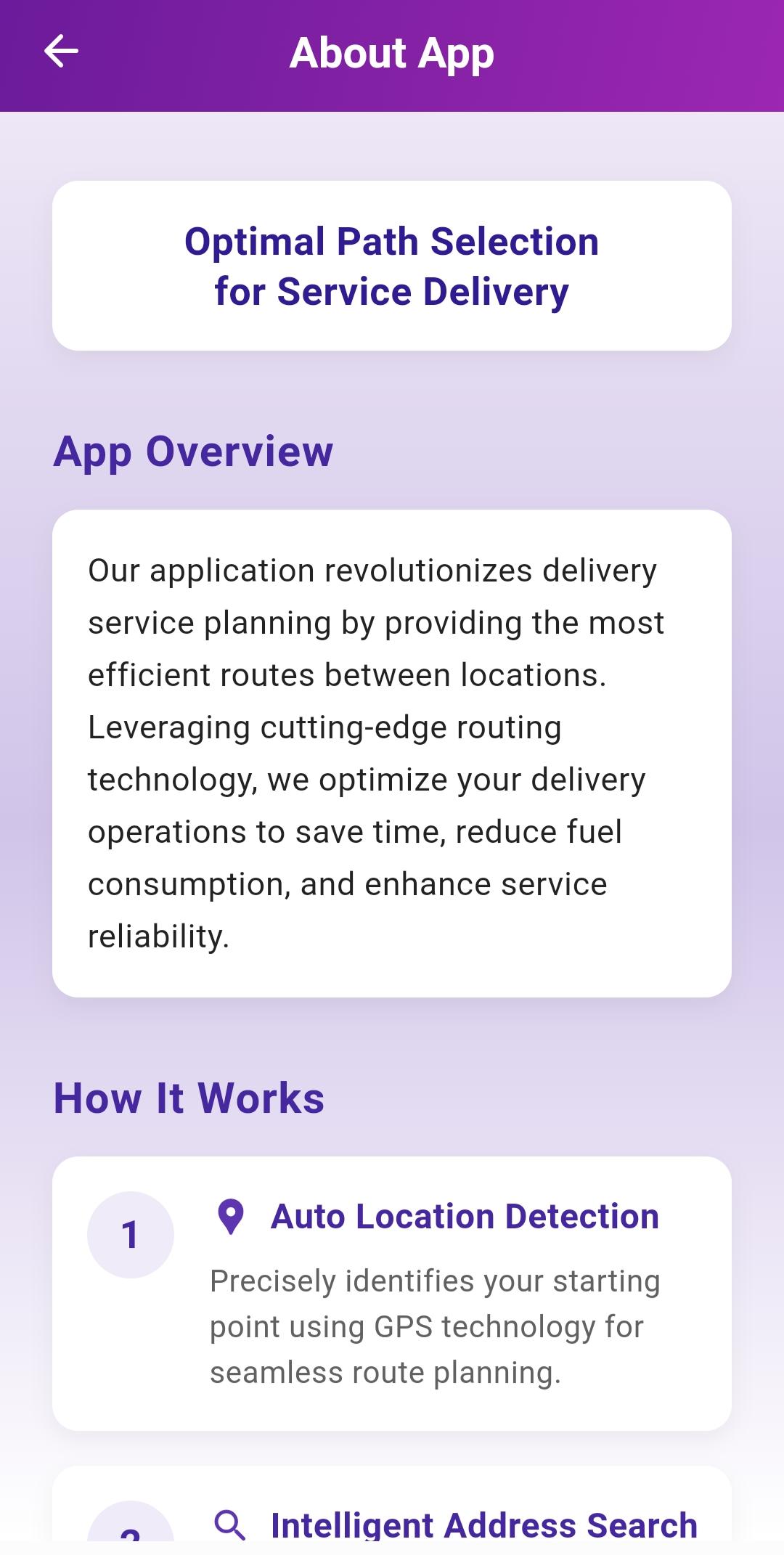784x1555 pixels.
Task: Select the location pin icon for Auto Location Detection
Action: [x=230, y=1215]
